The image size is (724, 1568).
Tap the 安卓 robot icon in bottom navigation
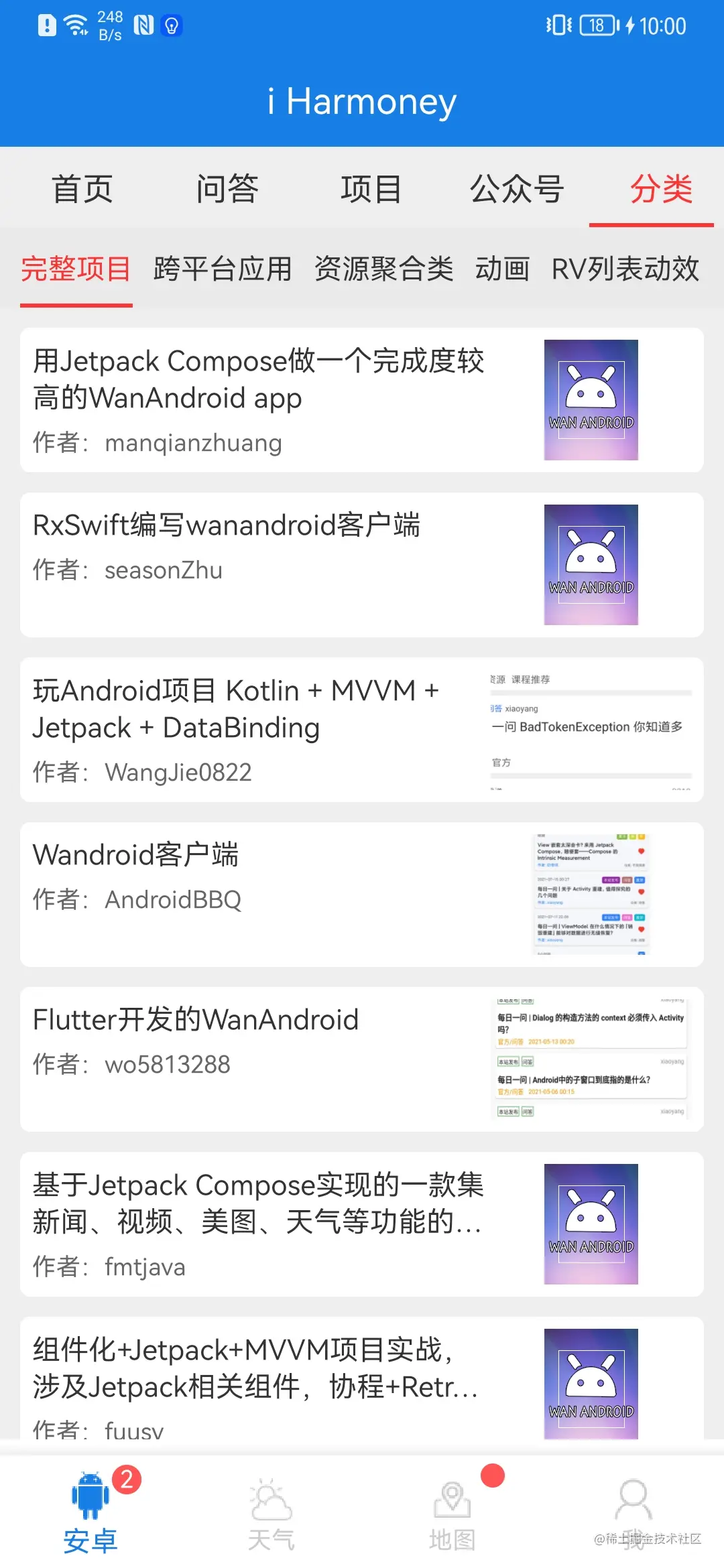[x=89, y=1494]
